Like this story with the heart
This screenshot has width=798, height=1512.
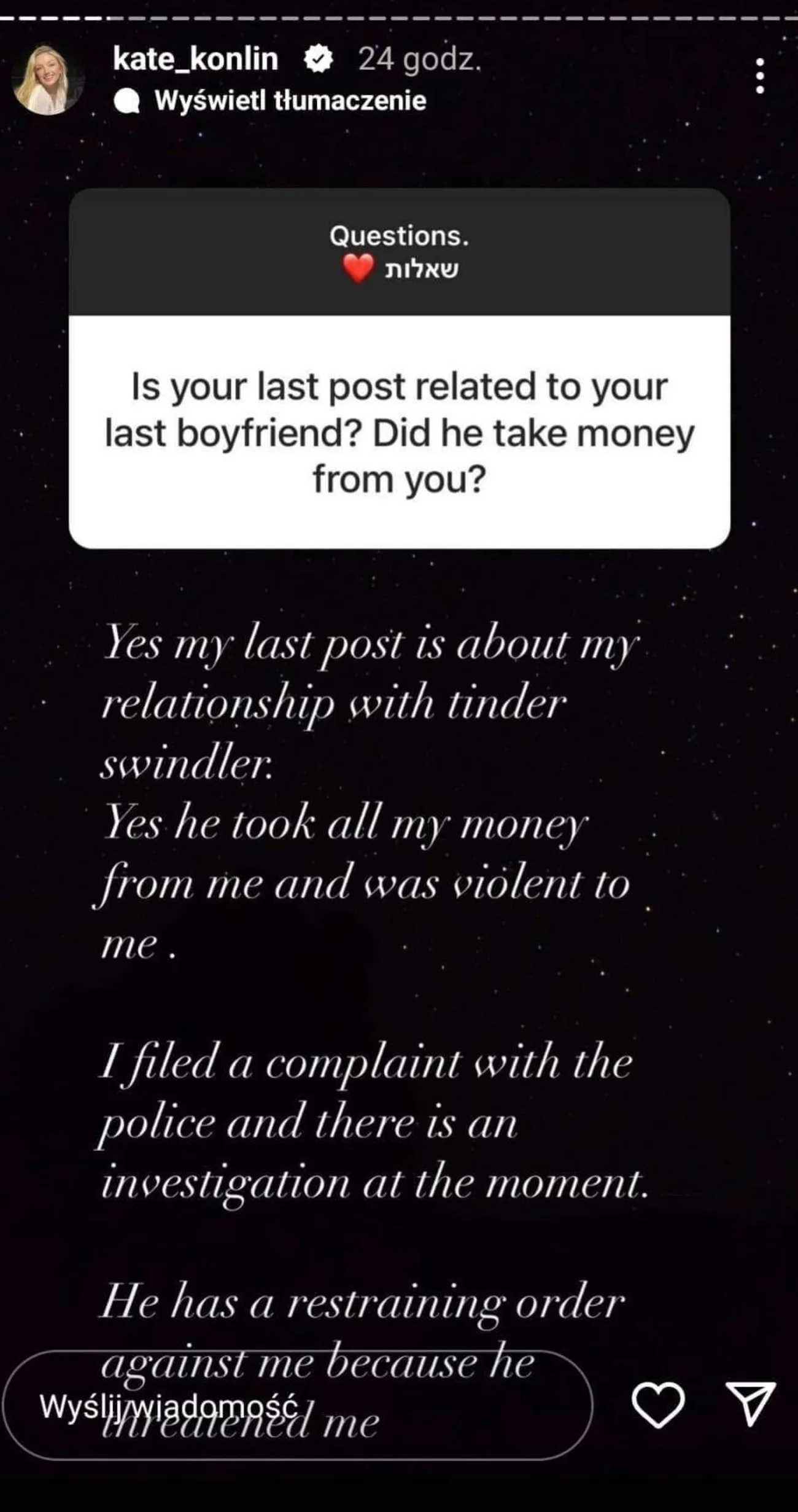click(658, 1405)
